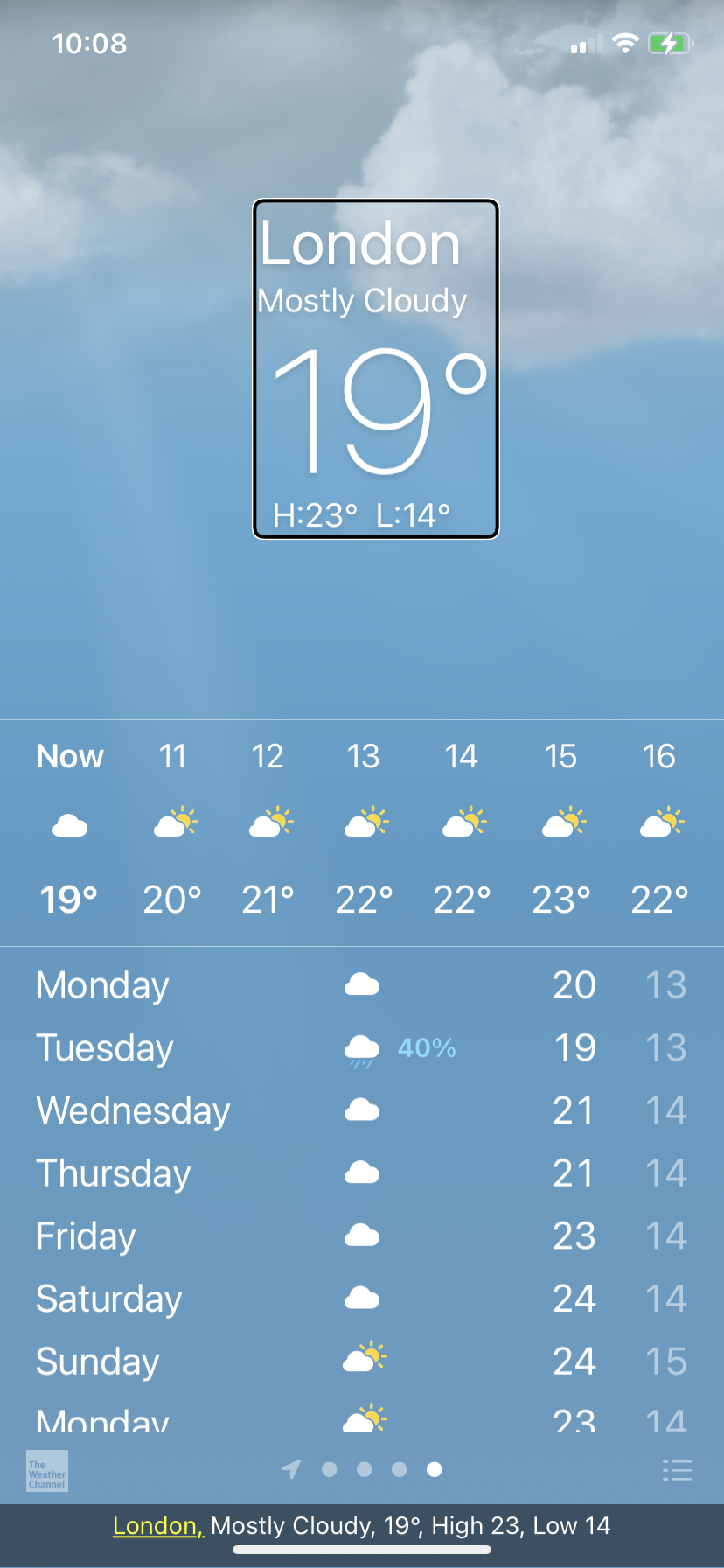Tap the Tuesday 40% precipitation label
The width and height of the screenshot is (724, 1568).
[426, 1047]
